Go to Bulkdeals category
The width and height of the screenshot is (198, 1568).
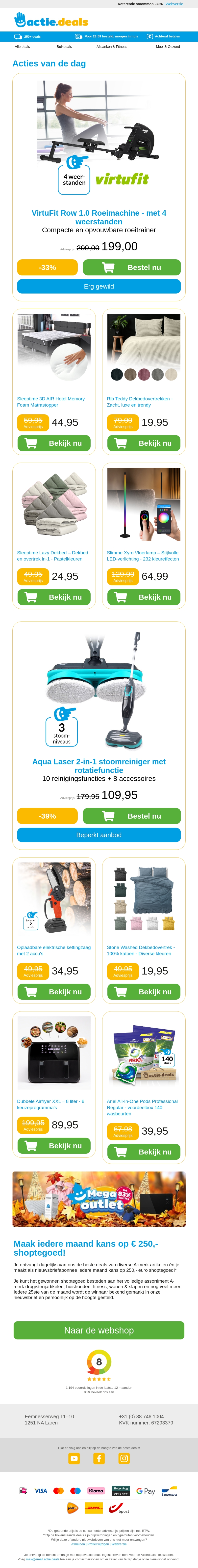coord(64,46)
